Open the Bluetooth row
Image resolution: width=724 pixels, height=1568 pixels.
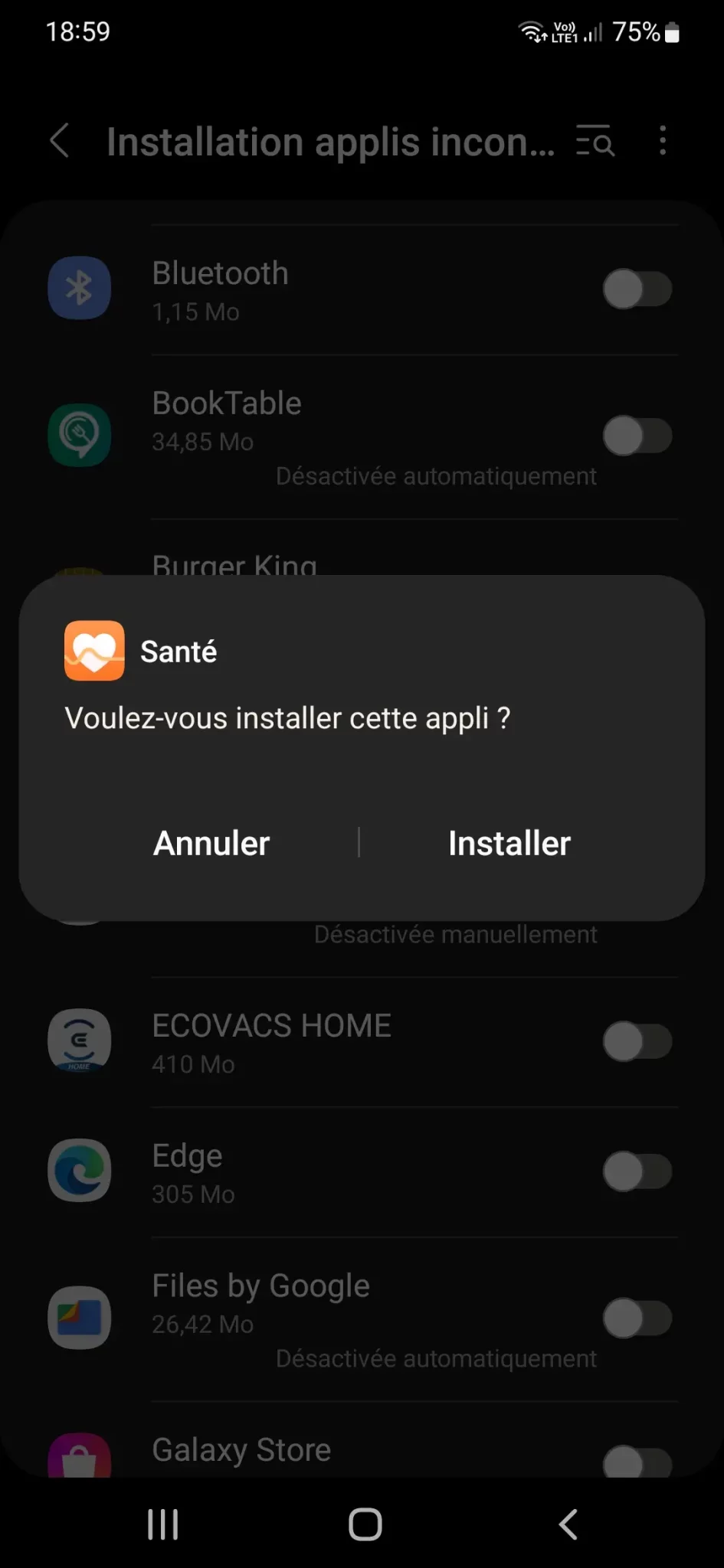click(x=306, y=290)
